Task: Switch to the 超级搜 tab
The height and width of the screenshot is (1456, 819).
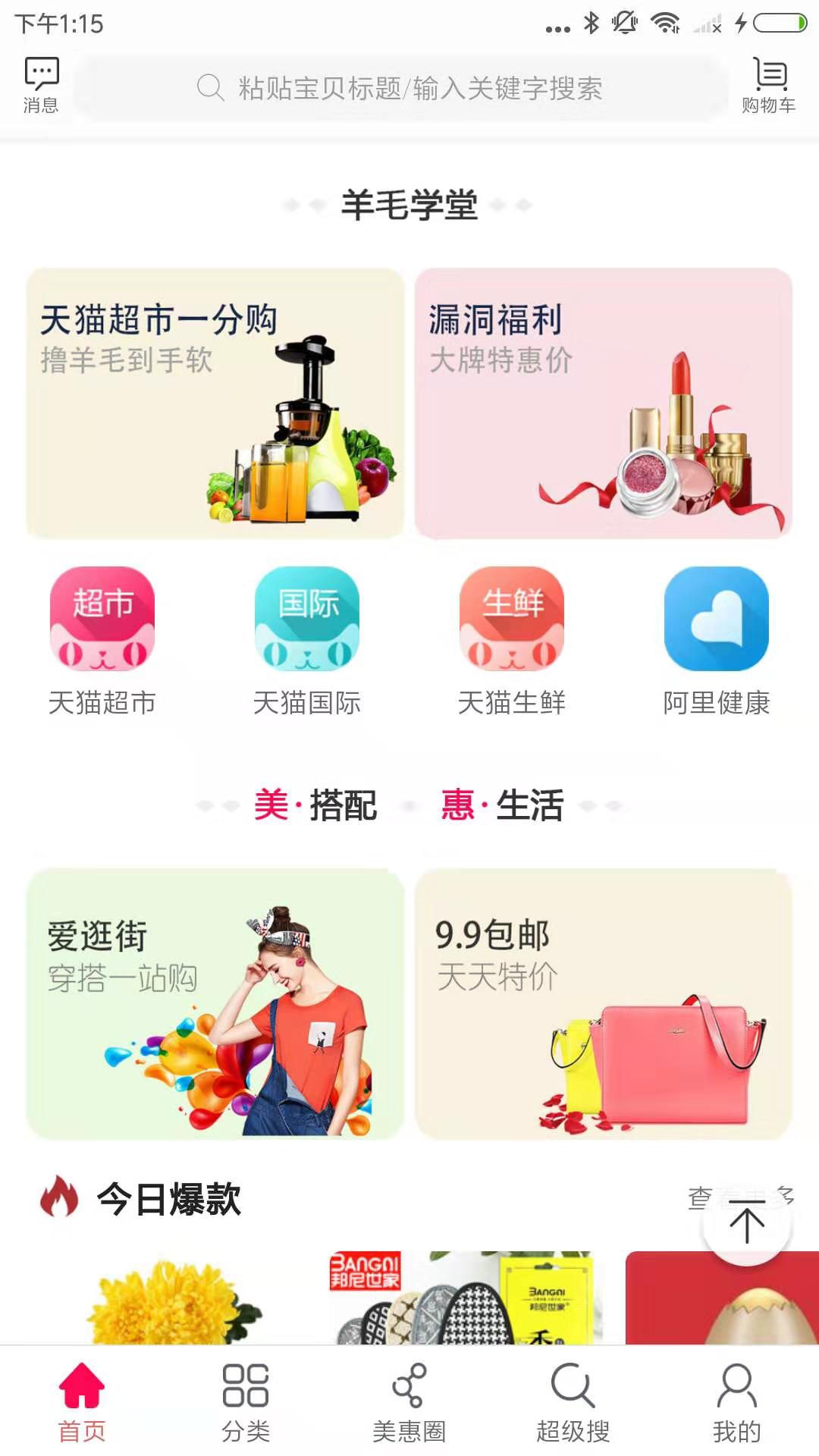Action: (573, 1402)
